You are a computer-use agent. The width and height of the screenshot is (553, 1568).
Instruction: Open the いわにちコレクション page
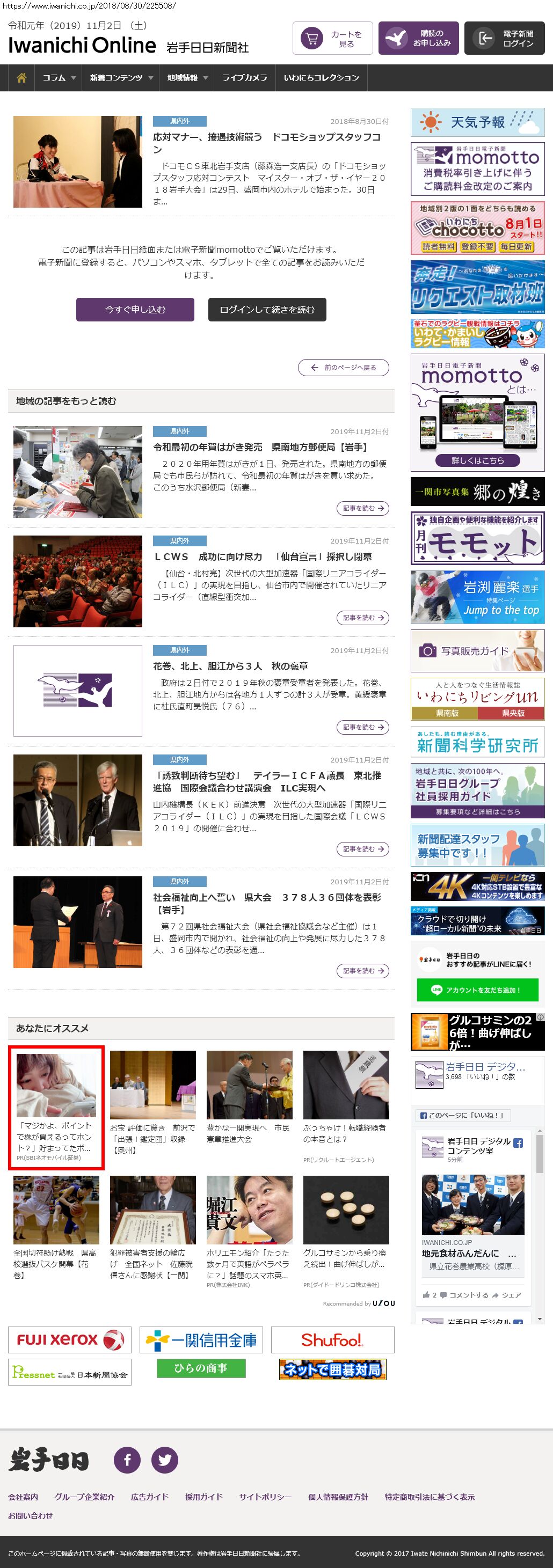coord(321,78)
